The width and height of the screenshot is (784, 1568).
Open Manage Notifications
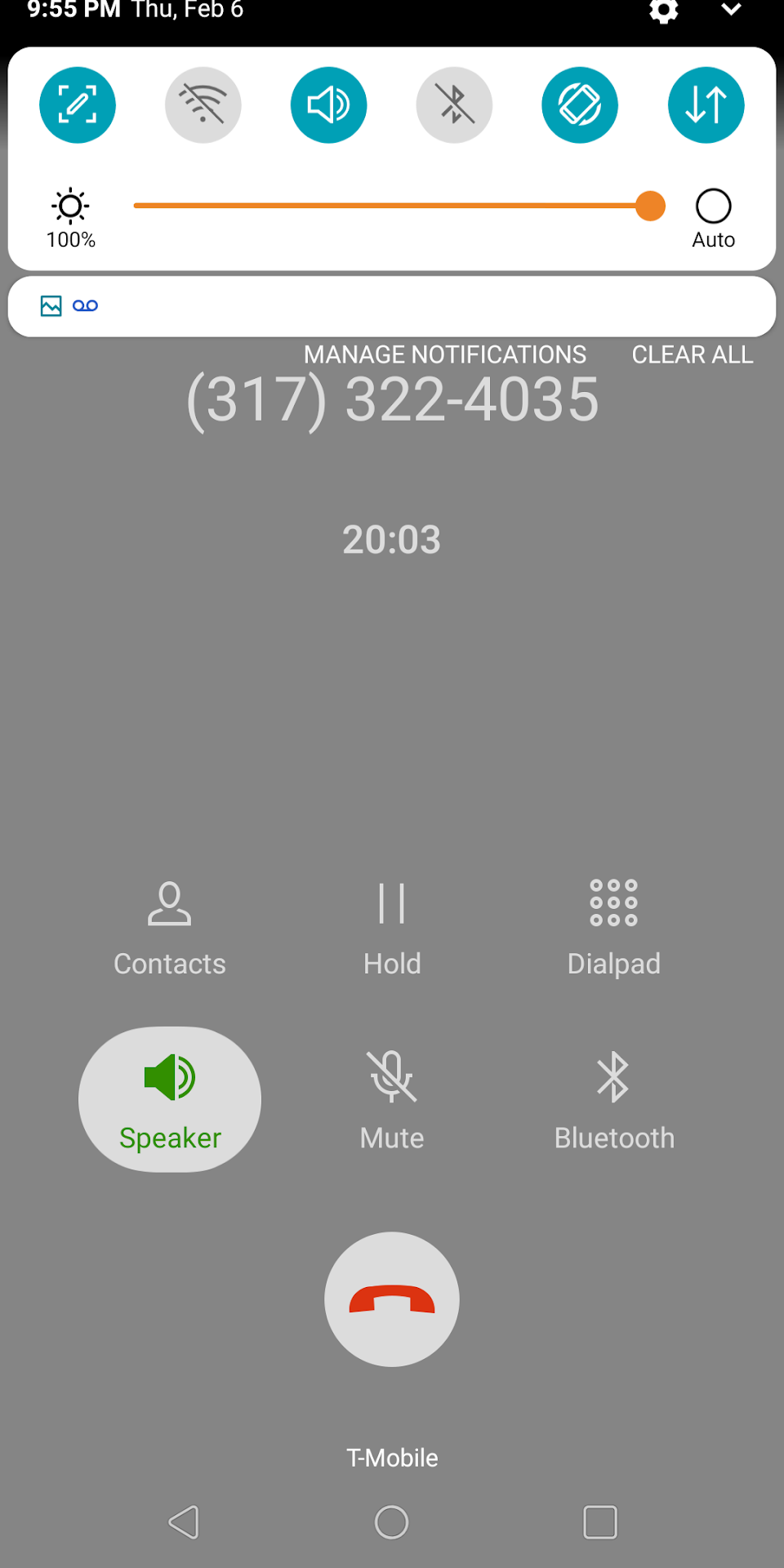(x=445, y=354)
